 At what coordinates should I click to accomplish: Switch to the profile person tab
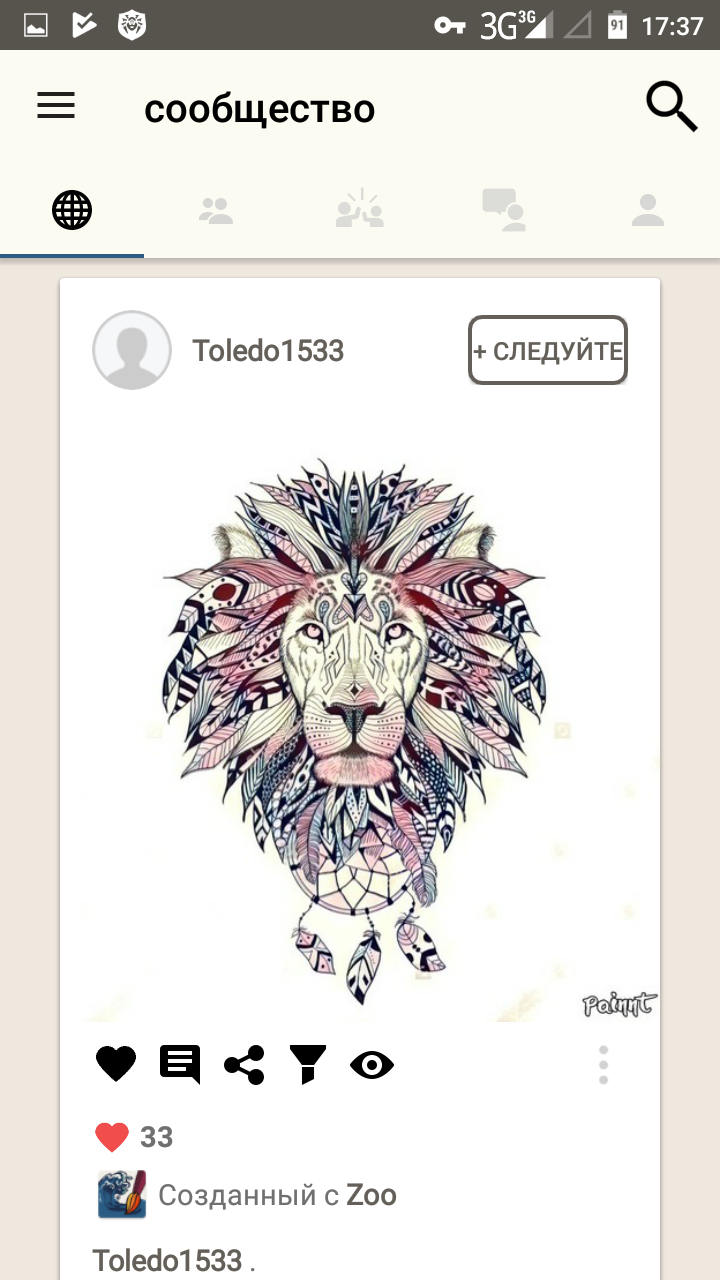pyautogui.click(x=648, y=211)
